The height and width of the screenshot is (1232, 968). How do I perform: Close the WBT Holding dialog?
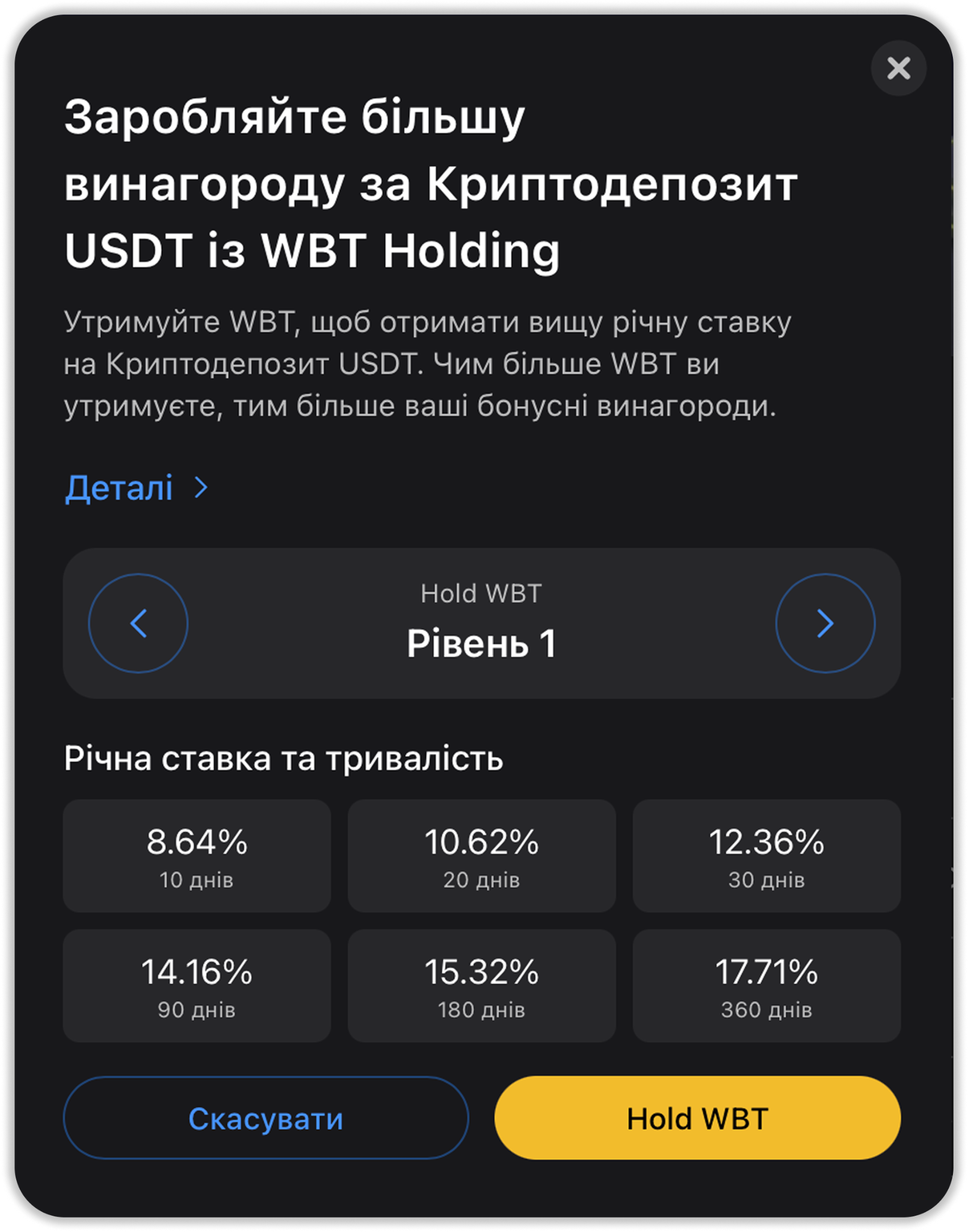click(898, 68)
